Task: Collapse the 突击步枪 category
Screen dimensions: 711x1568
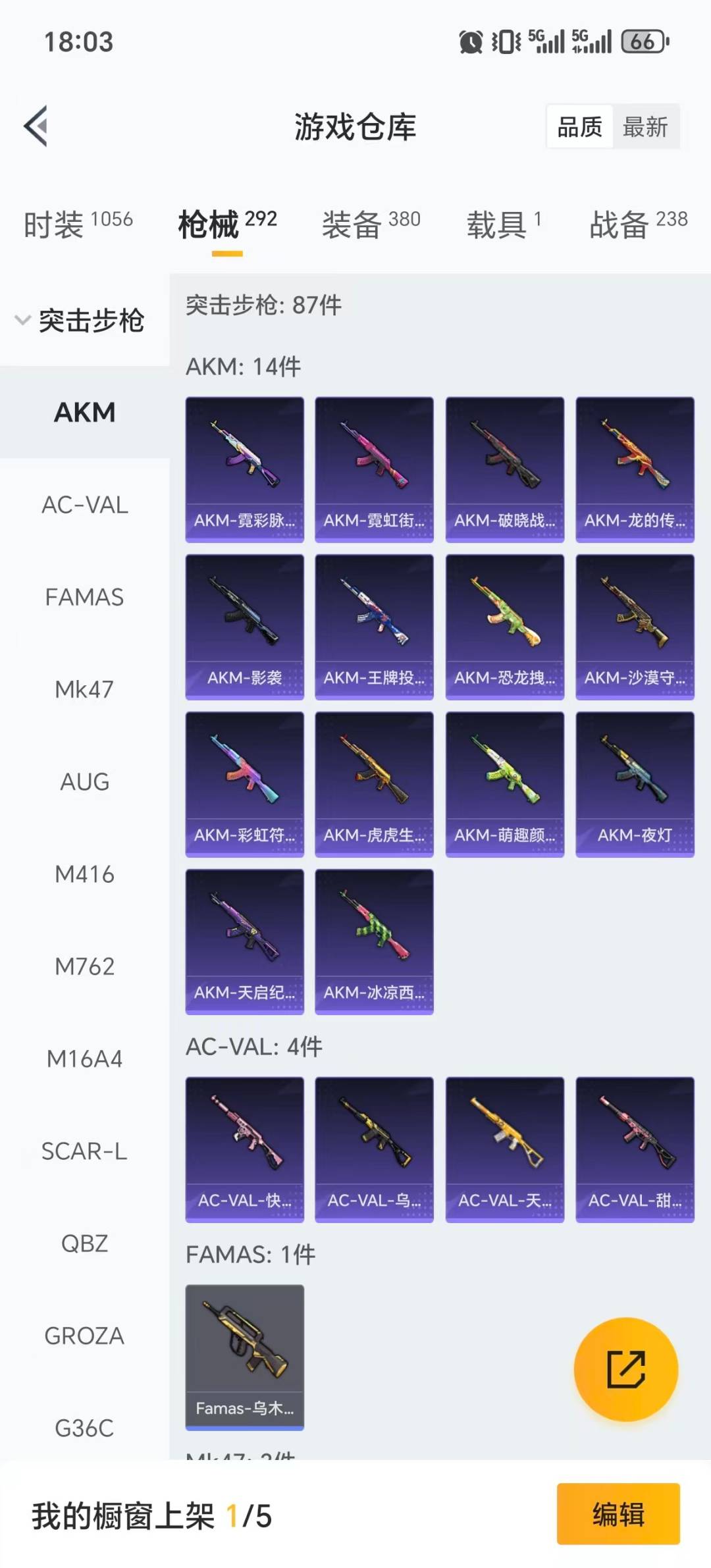Action: pyautogui.click(x=80, y=321)
